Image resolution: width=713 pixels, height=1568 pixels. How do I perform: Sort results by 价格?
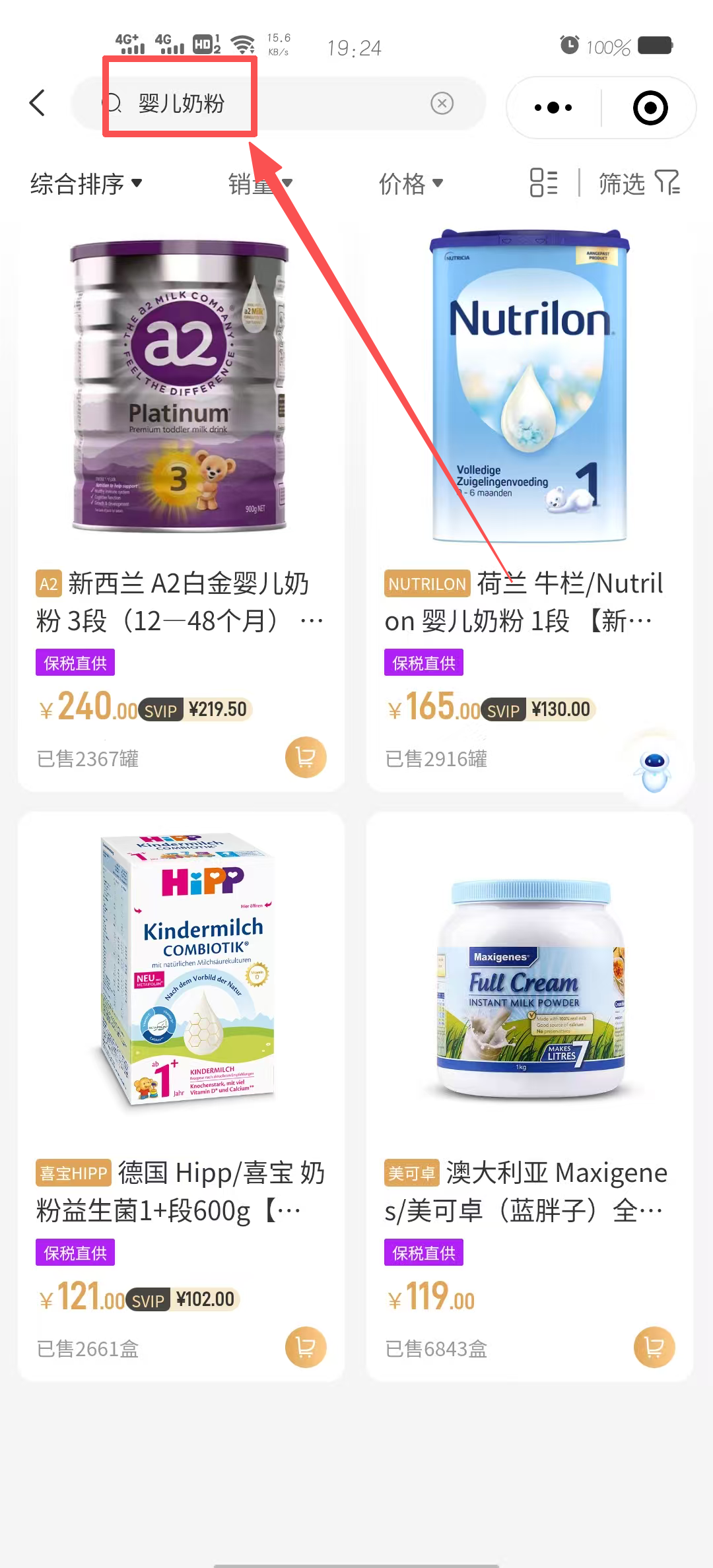click(x=410, y=183)
